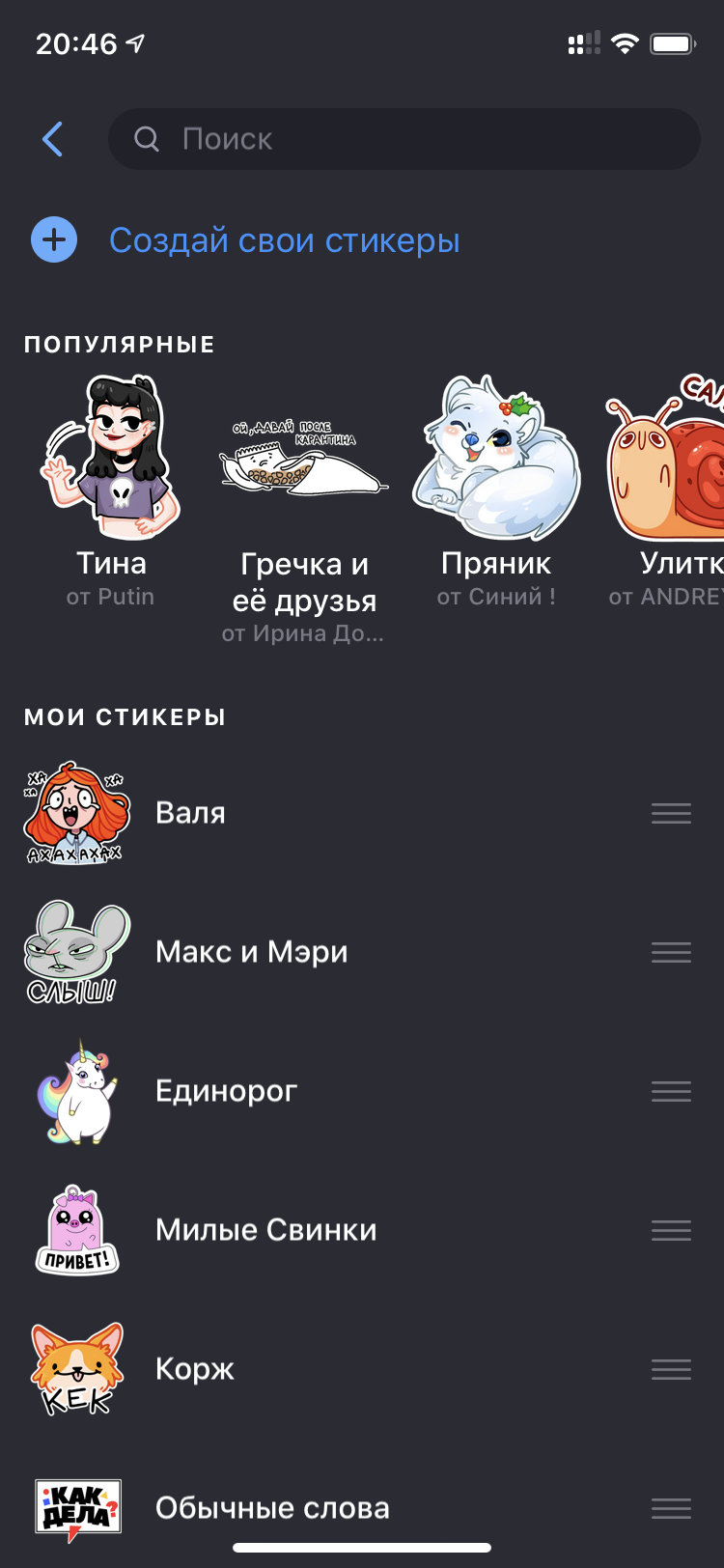This screenshot has width=724, height=1568.
Task: Open the Корж sticker set
Action: 362,1369
